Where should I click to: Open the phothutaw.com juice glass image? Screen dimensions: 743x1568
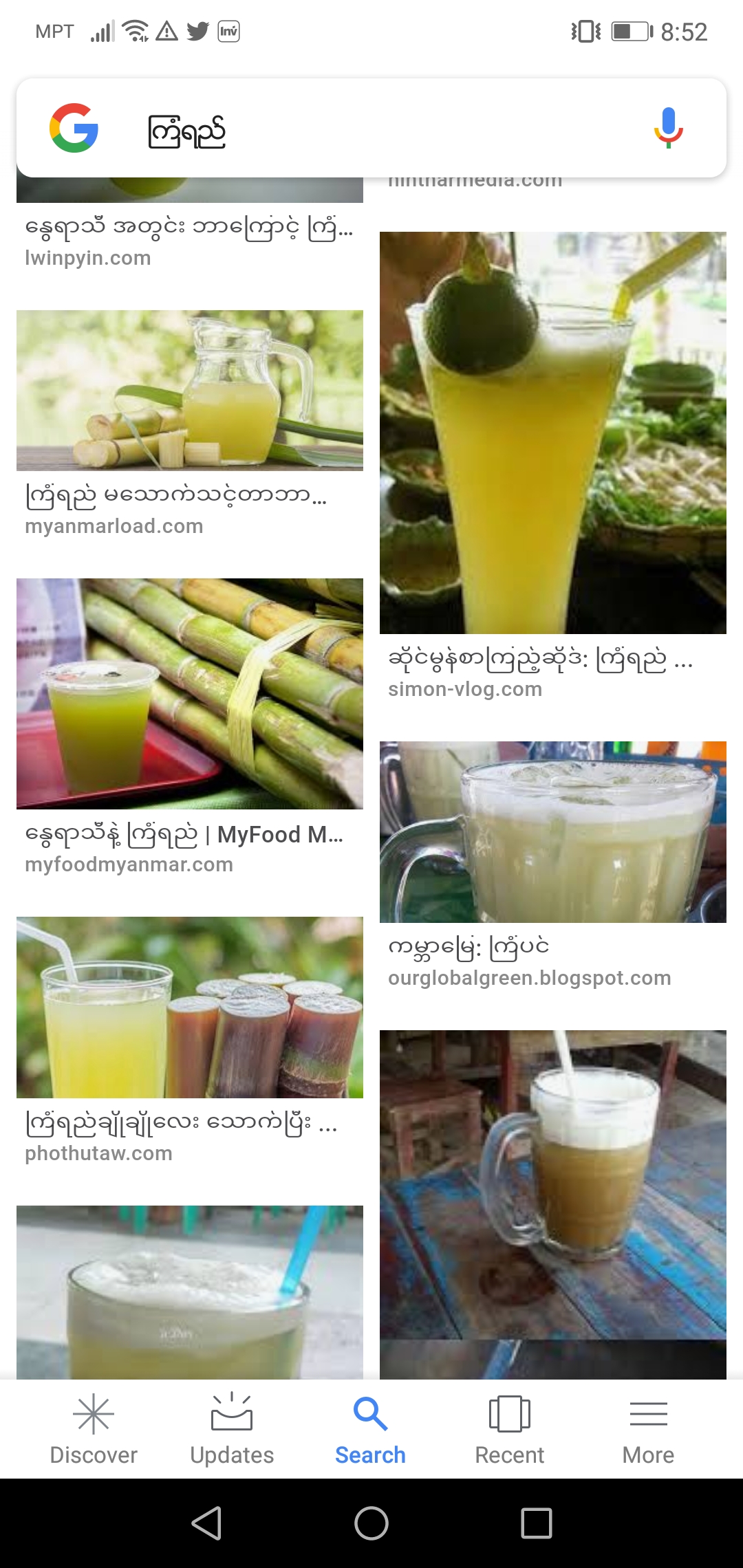[x=190, y=1008]
